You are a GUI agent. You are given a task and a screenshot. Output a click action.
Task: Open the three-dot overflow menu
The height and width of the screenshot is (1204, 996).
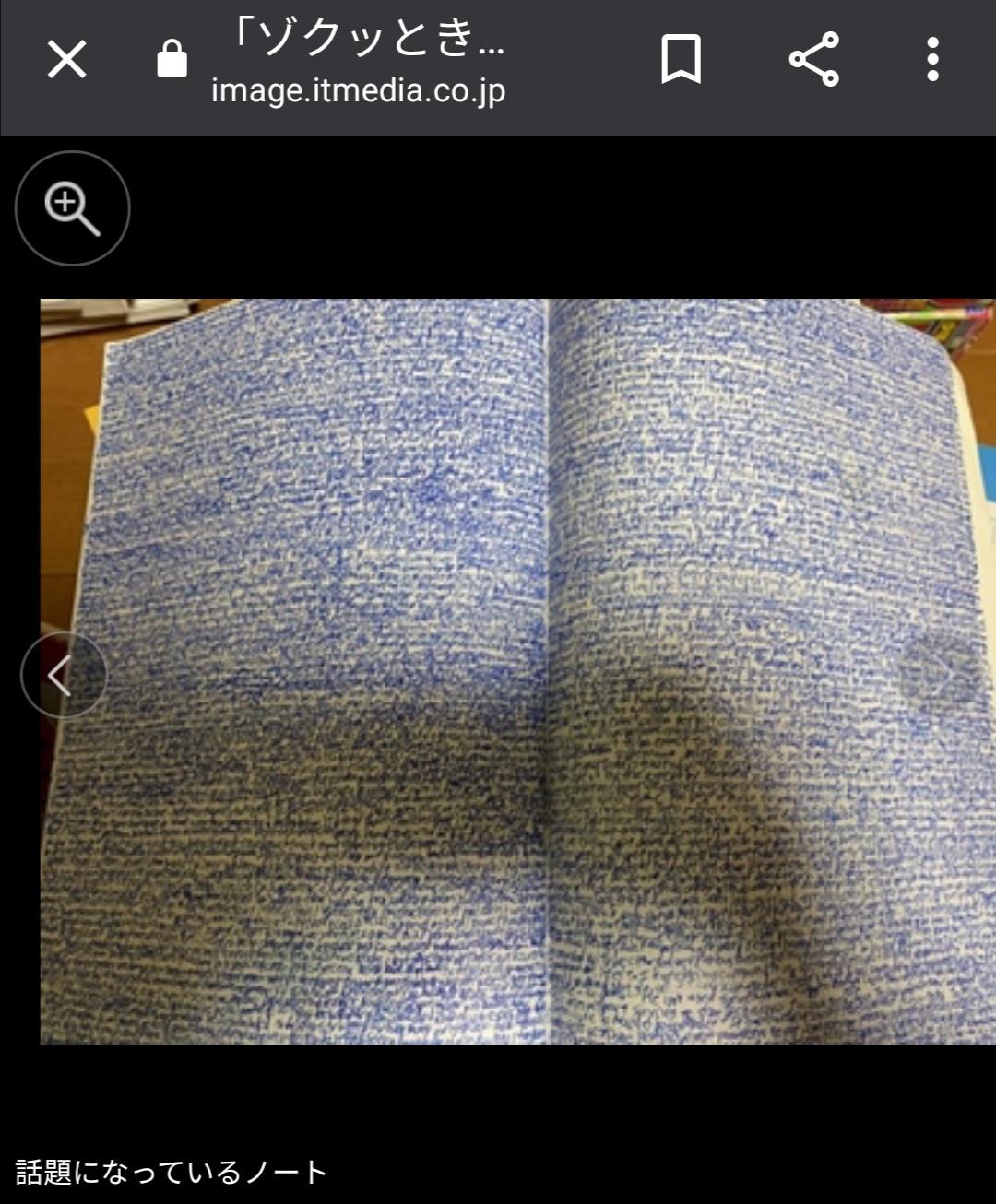point(932,60)
